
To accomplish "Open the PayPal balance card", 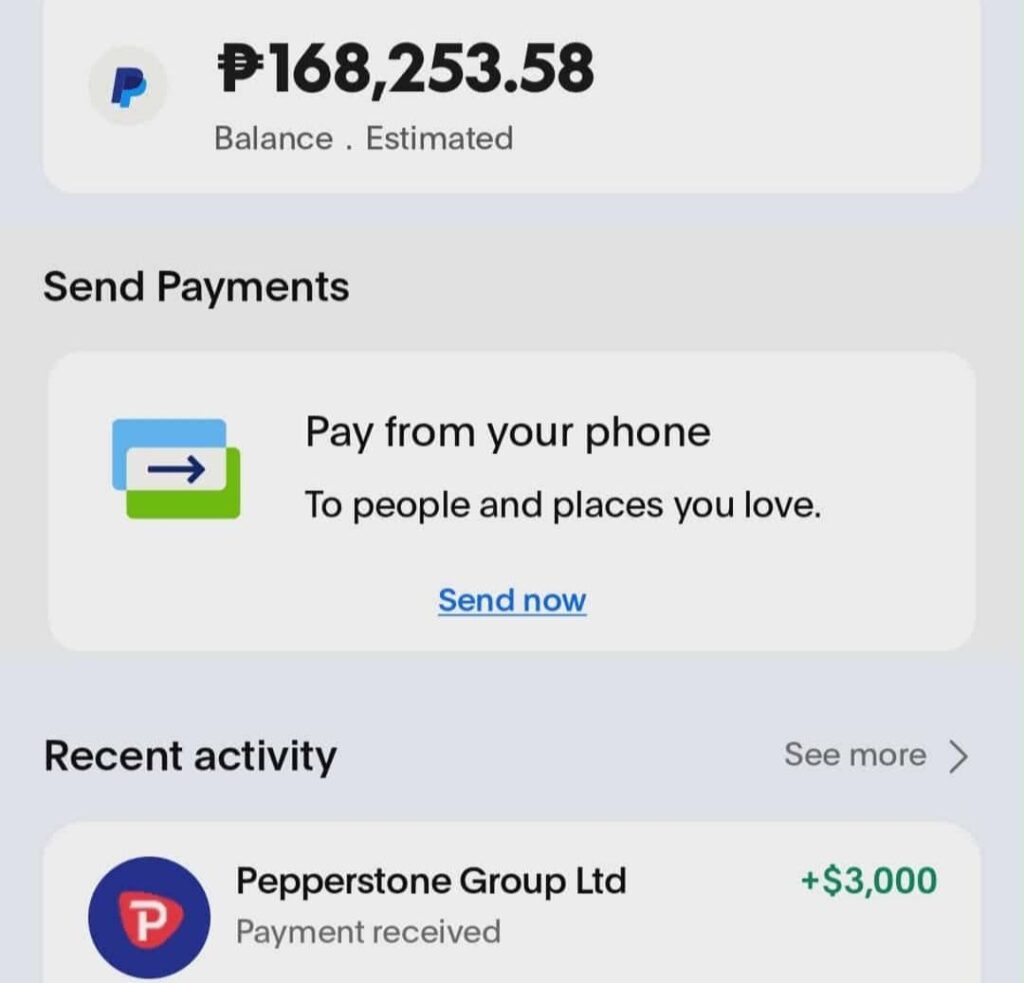I will [x=510, y=95].
